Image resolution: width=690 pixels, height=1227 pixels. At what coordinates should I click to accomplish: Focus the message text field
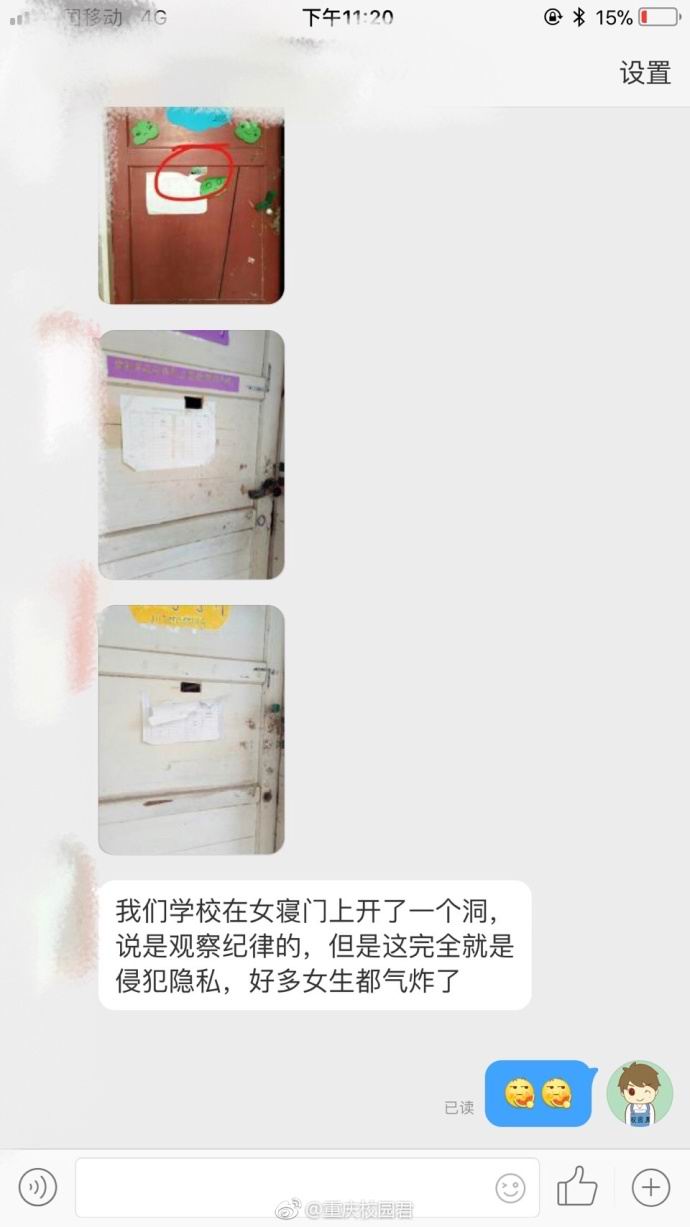[x=285, y=1187]
